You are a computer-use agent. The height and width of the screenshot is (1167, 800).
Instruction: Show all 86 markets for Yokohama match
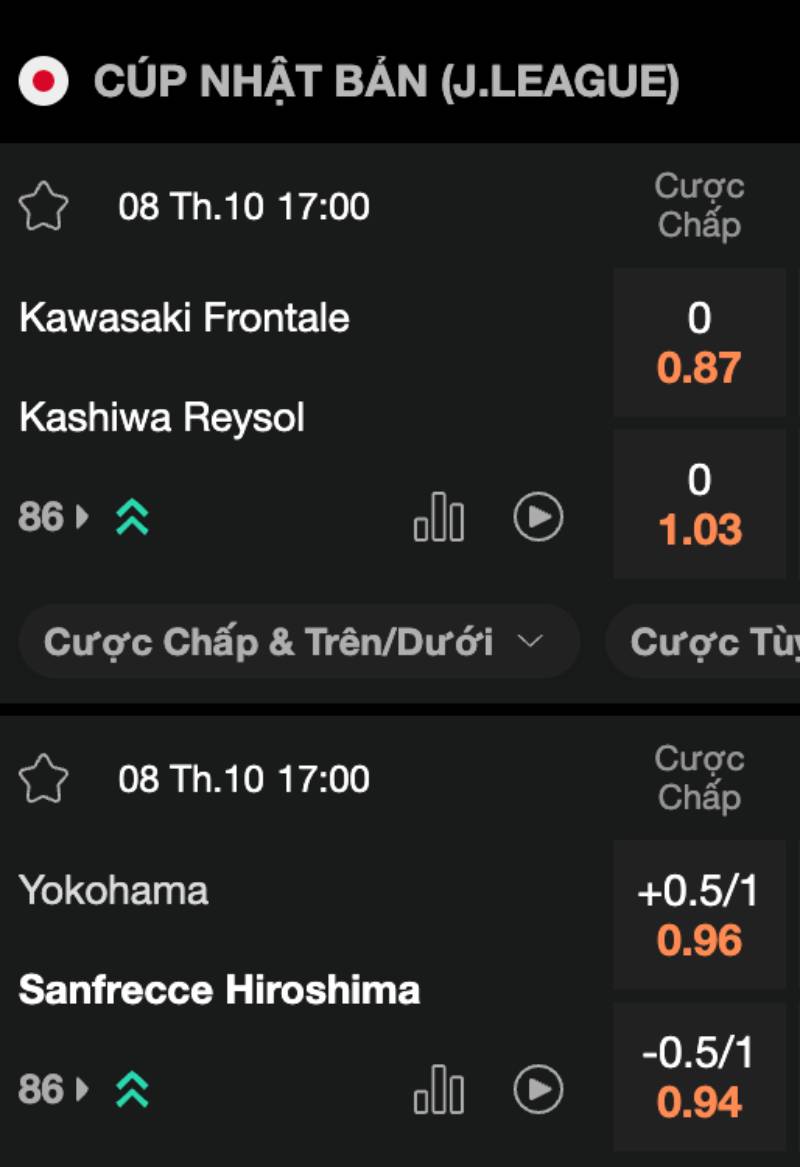[53, 1090]
